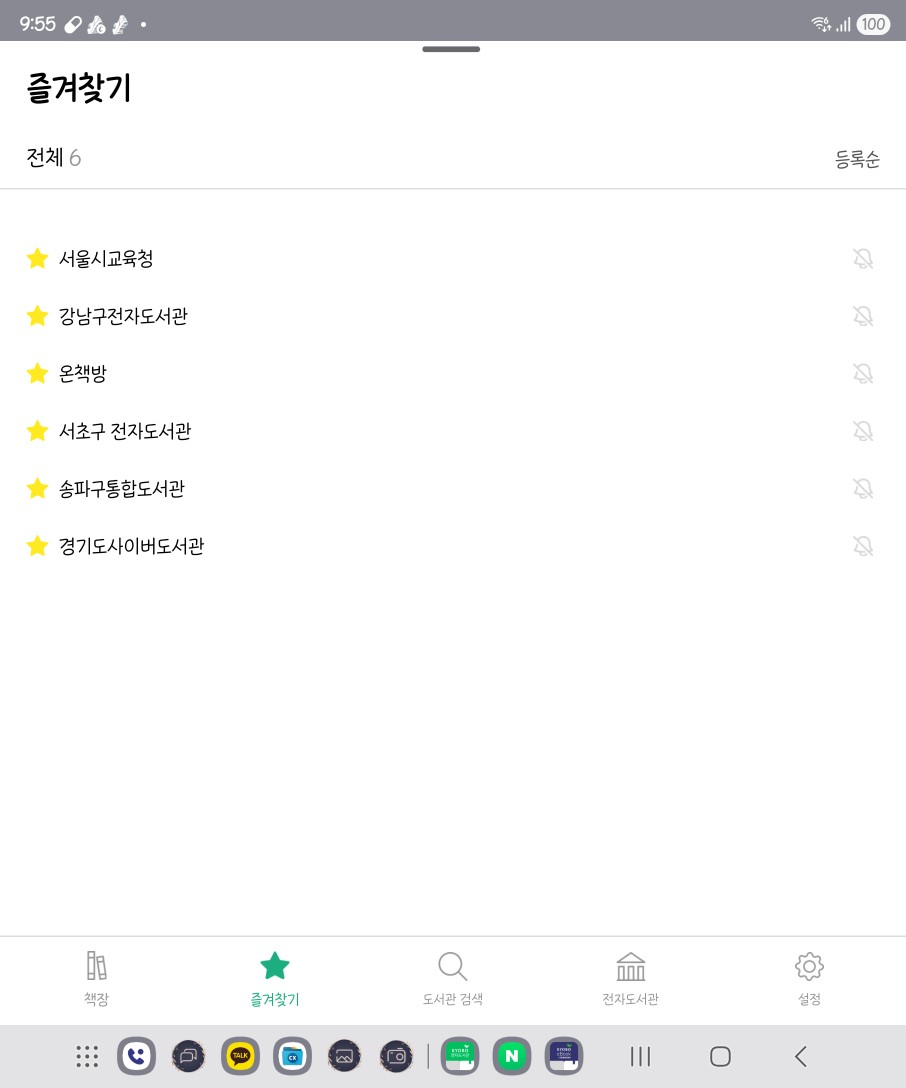Open the 온책방 library entry
The height and width of the screenshot is (1088, 906).
(x=83, y=374)
